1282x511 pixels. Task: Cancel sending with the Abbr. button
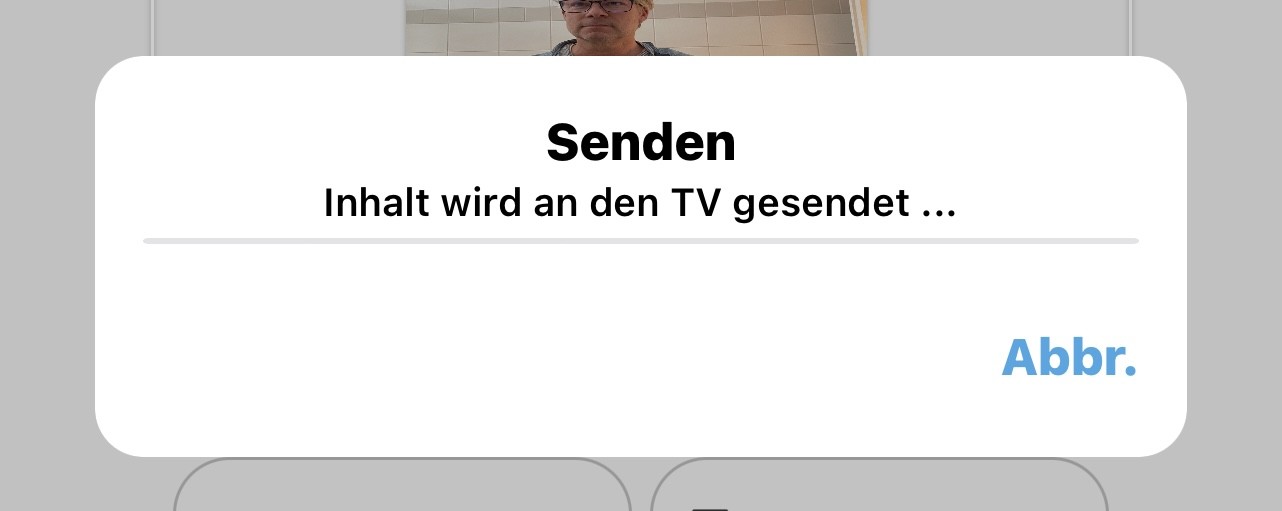tap(1068, 357)
